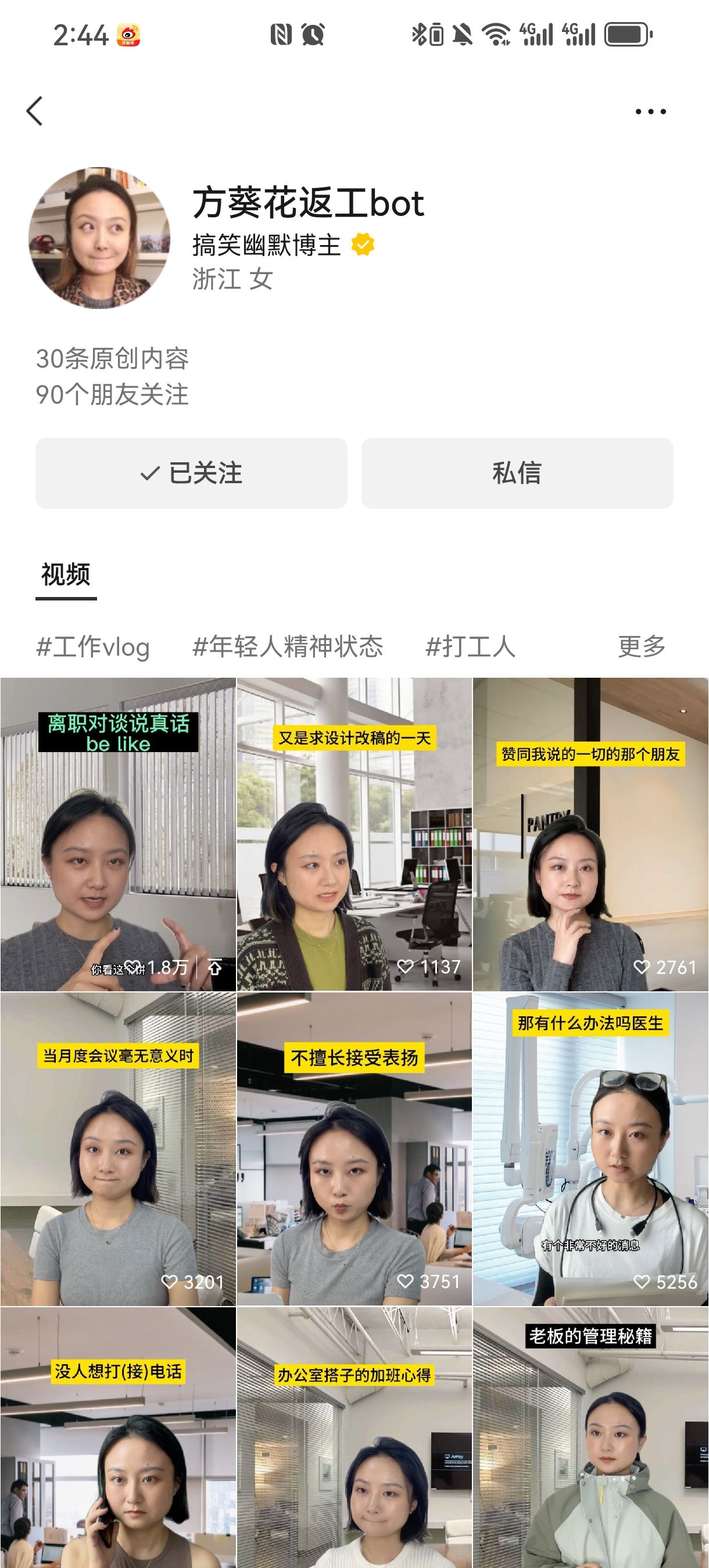Select the #年轻人精神状态 topic tag
709x1568 pixels.
(x=288, y=646)
